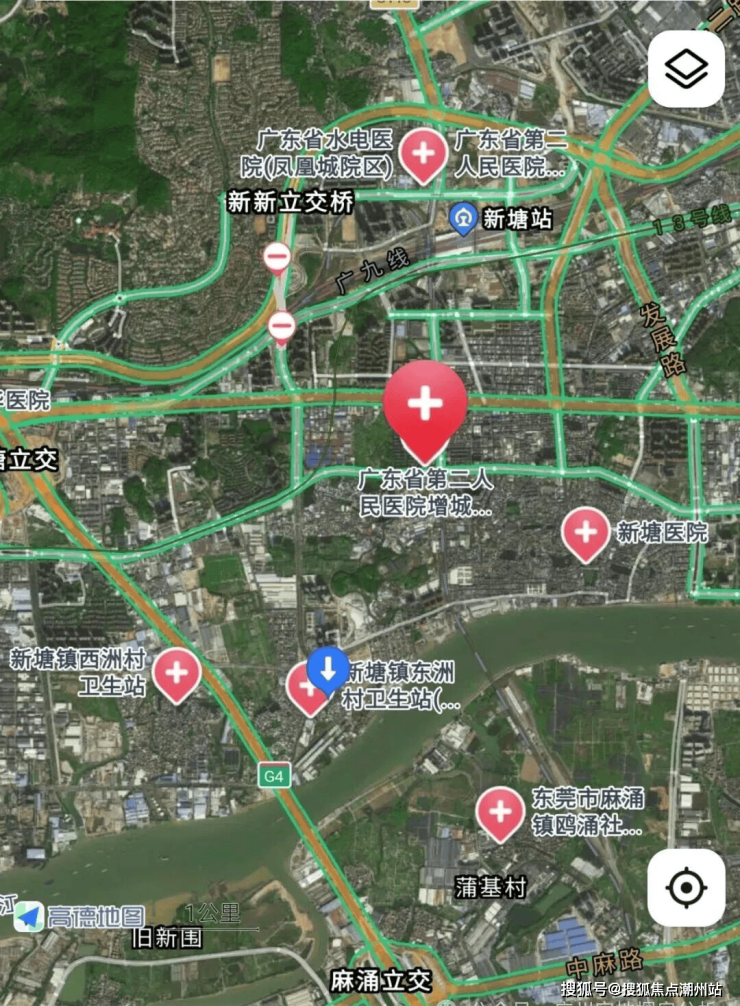Screen dimensions: 740x1006
Task: View the upper road closure marker
Action: (x=277, y=259)
